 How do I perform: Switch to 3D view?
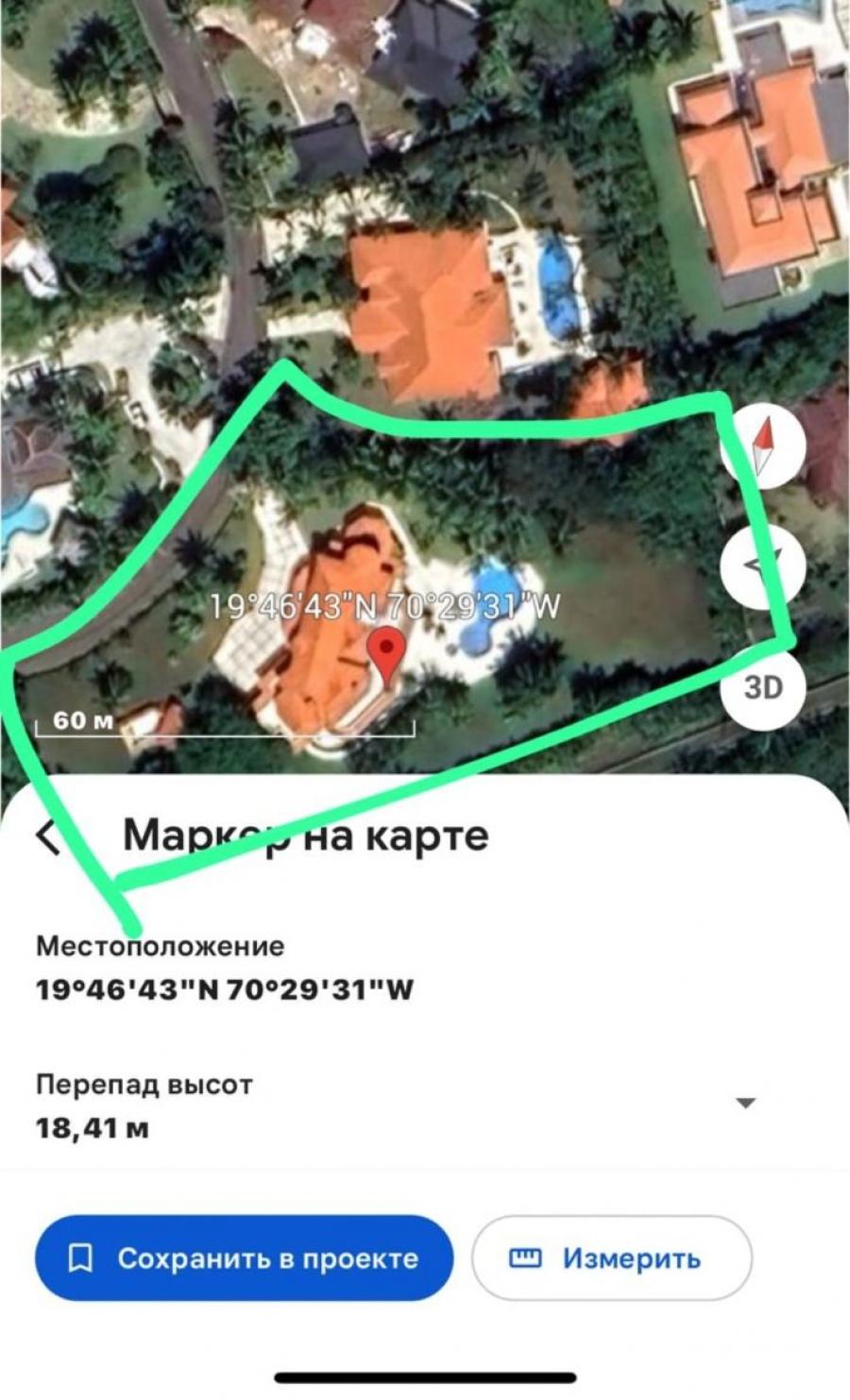click(x=762, y=687)
